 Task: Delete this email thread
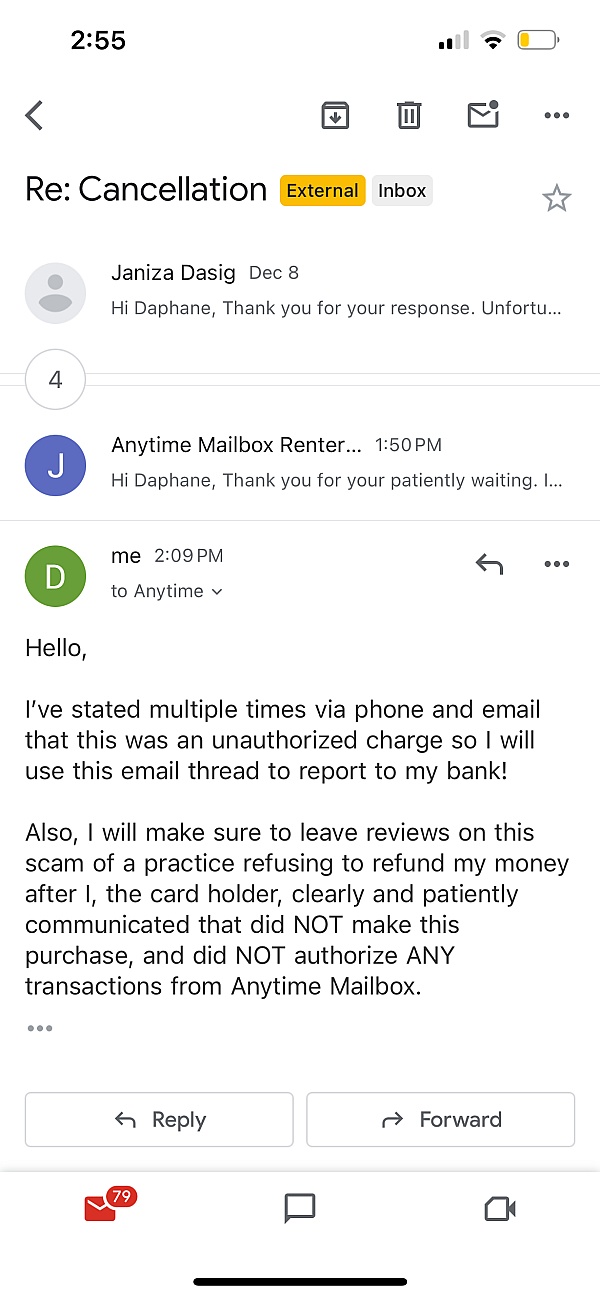409,116
